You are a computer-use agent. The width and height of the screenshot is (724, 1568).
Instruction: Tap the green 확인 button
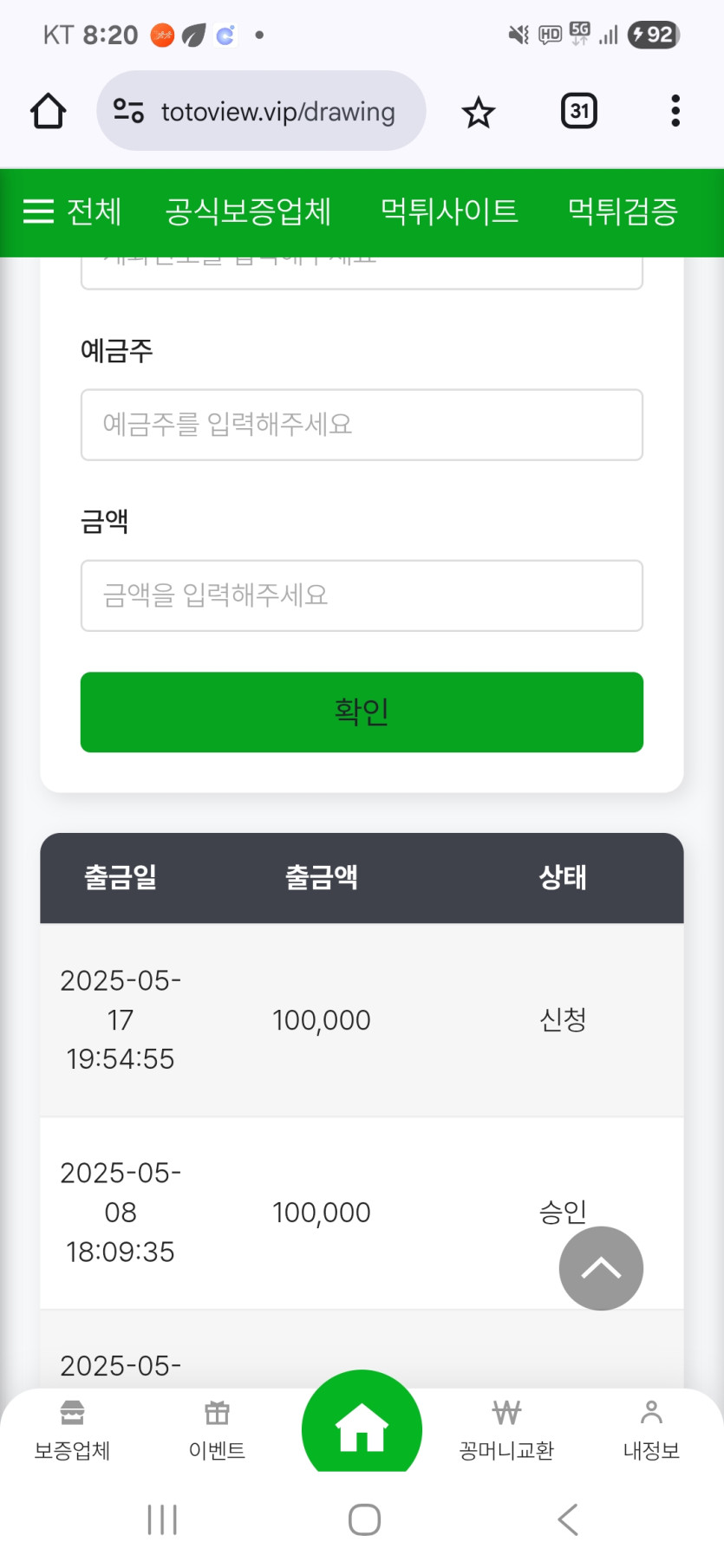click(x=362, y=712)
